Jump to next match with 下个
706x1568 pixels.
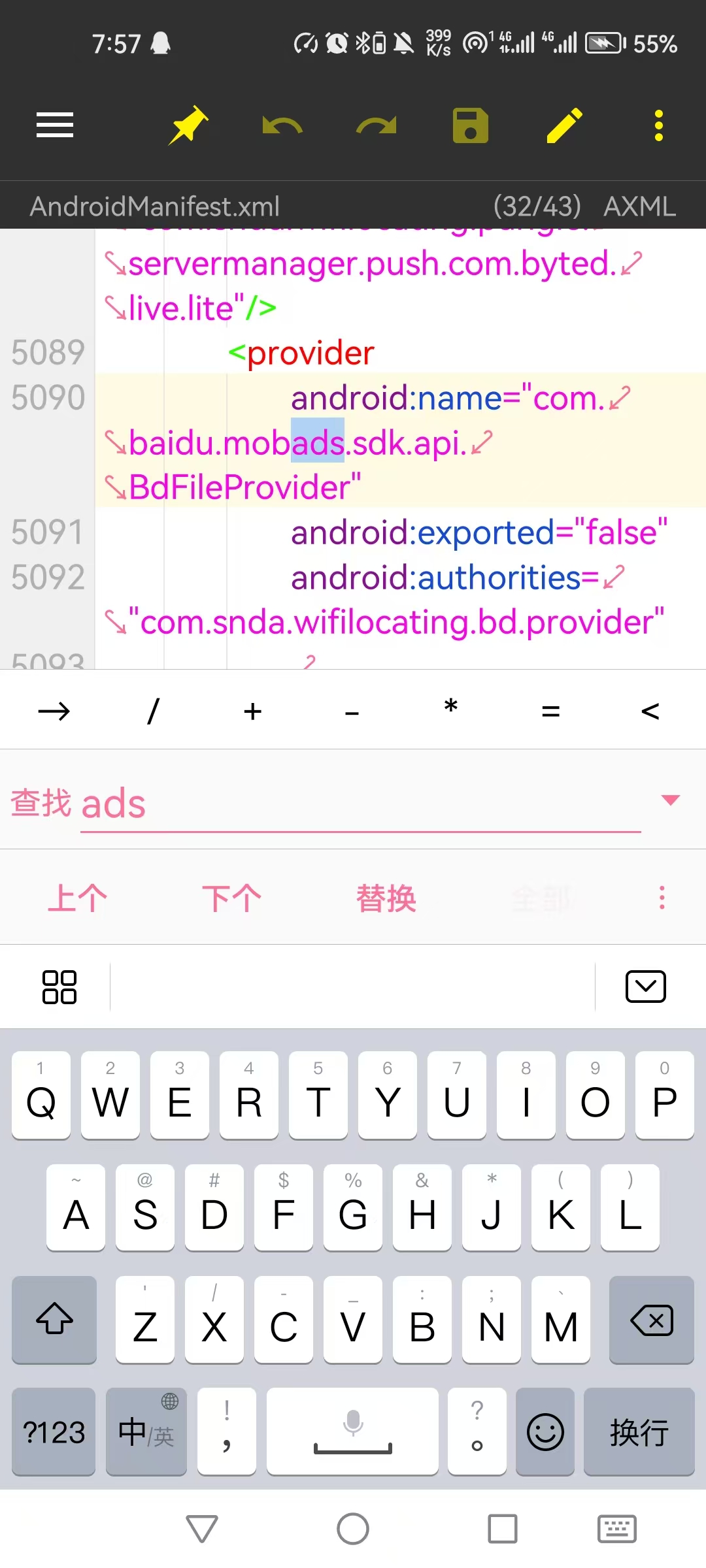(x=231, y=898)
